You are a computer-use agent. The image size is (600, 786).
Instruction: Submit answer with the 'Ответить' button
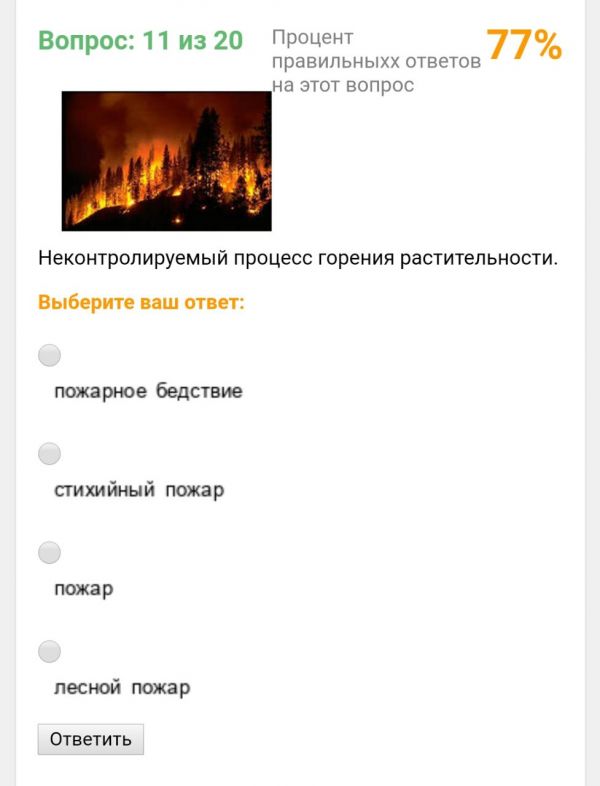91,739
